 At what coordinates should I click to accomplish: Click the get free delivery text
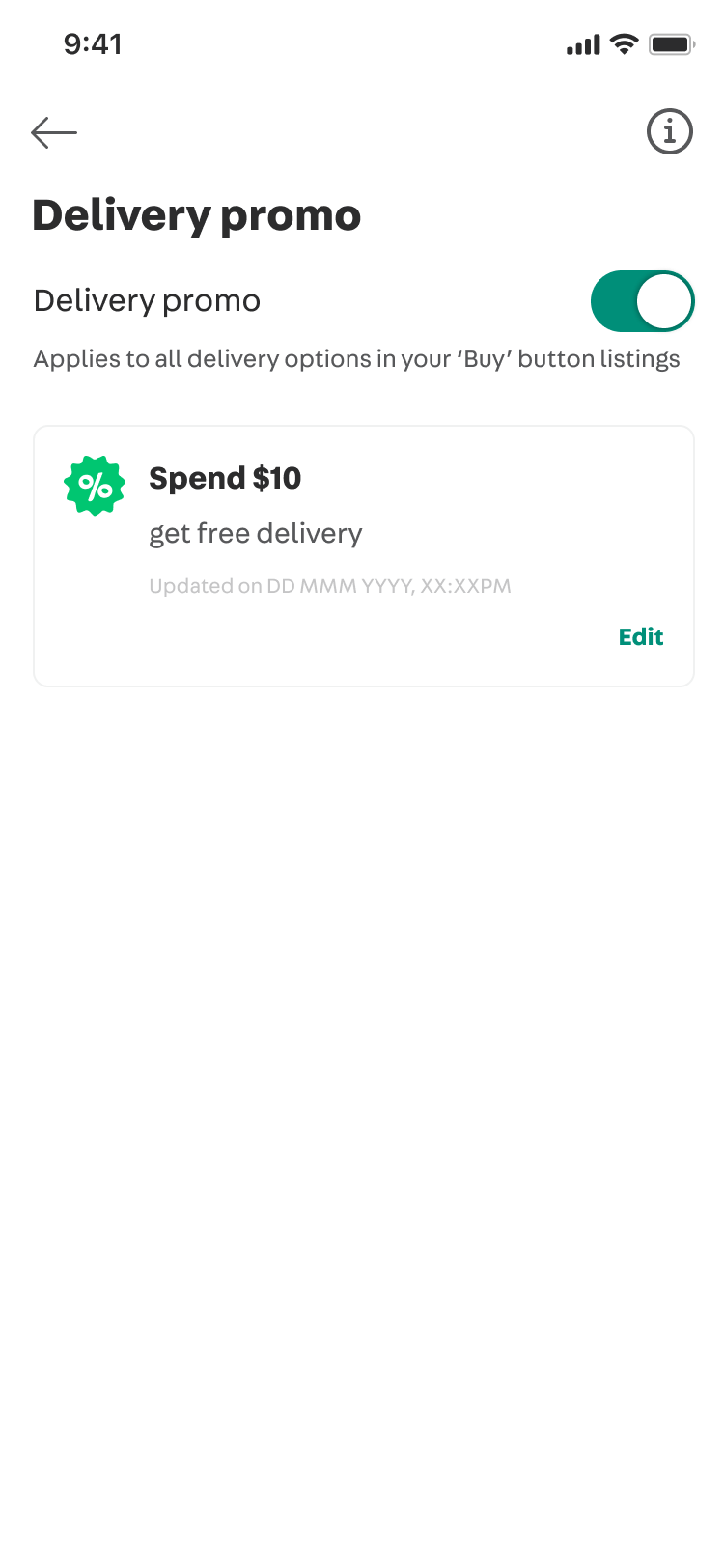(255, 533)
